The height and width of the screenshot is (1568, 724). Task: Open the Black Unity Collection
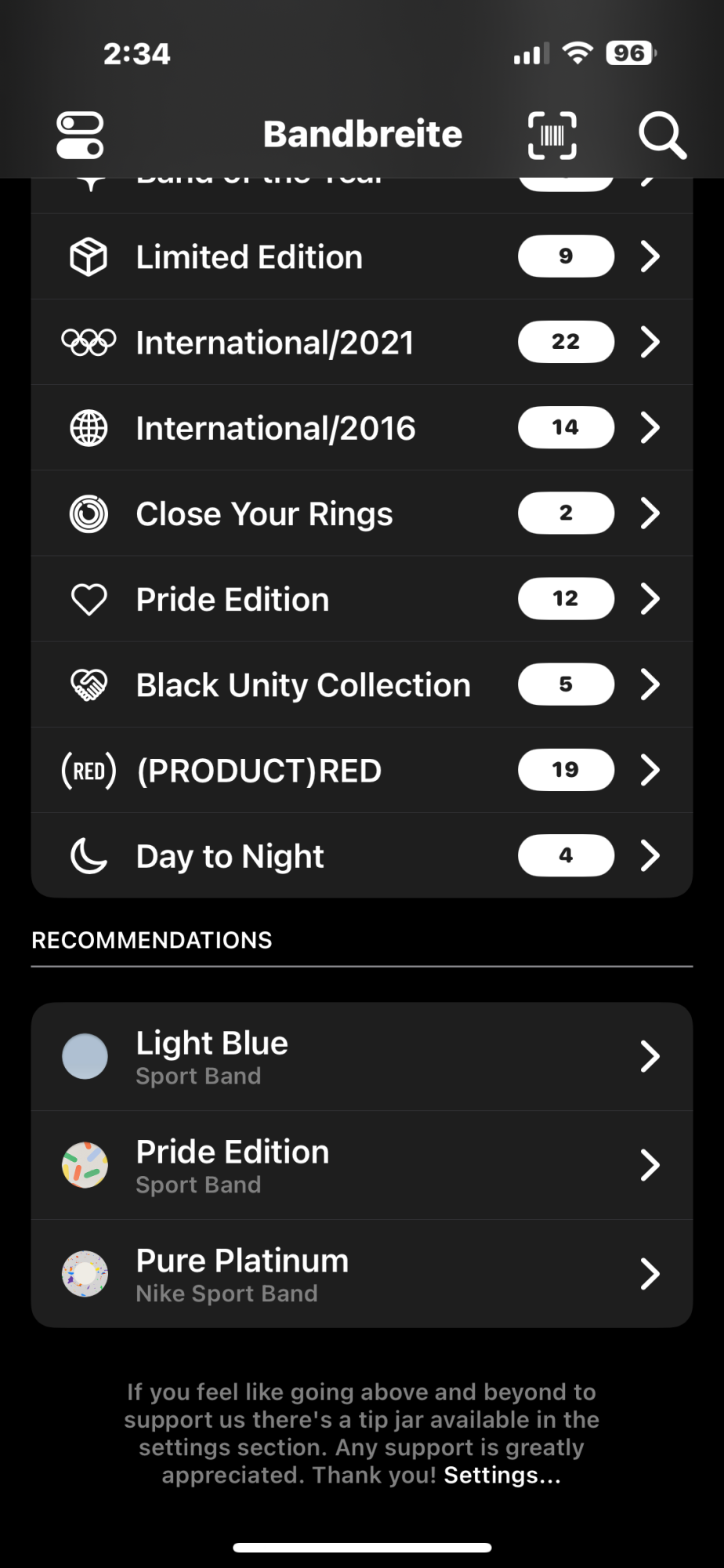pos(361,684)
